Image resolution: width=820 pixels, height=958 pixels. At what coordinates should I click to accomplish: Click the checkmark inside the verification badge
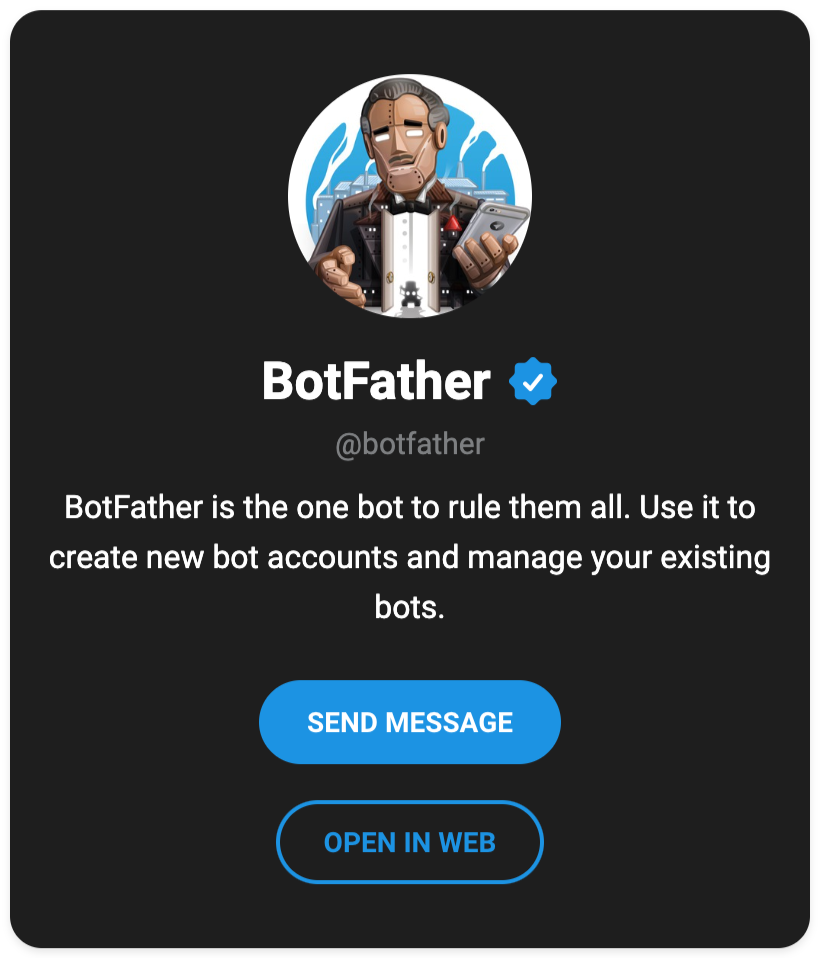pos(535,379)
